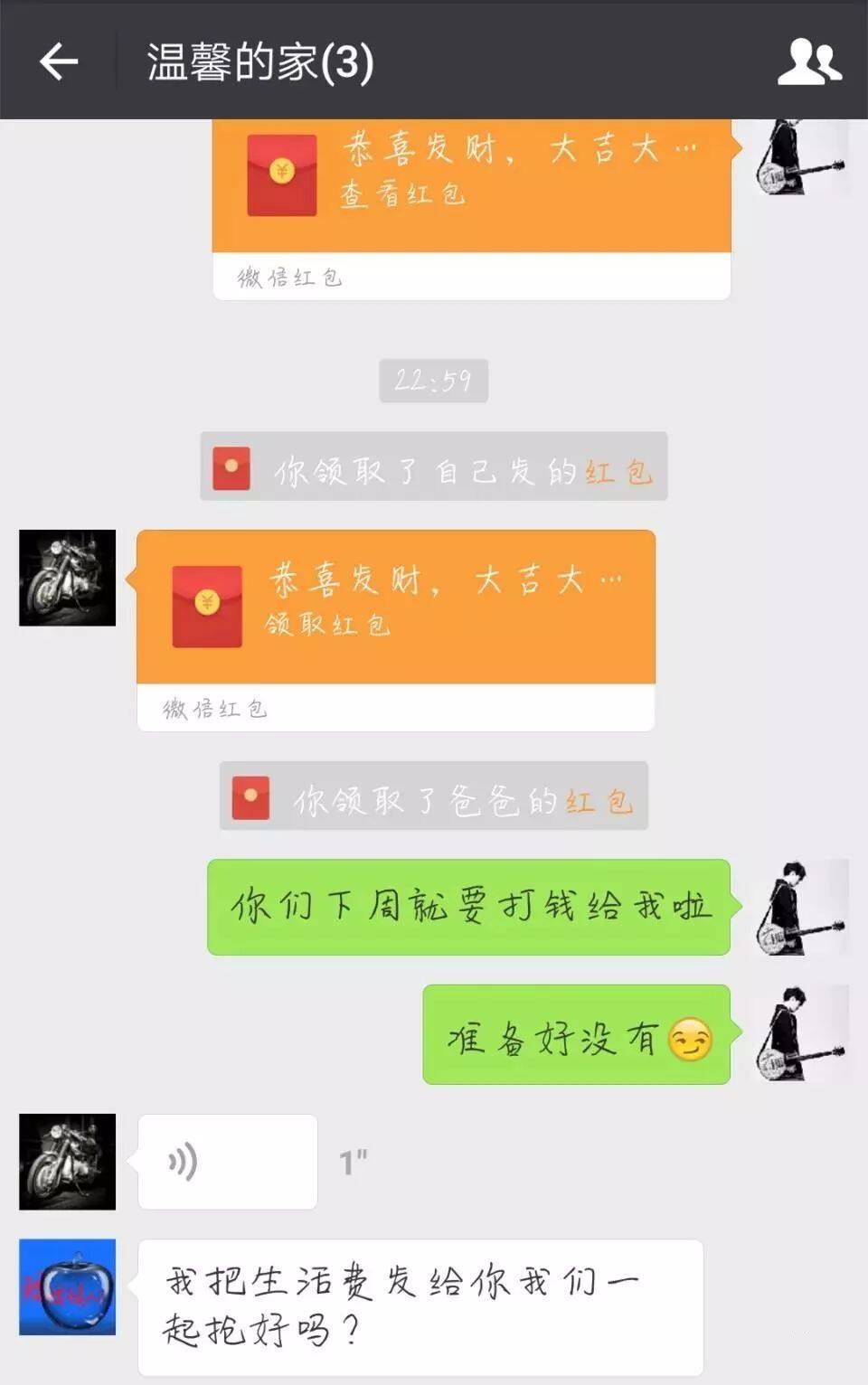Tap 红包 link in 你领取了爸爸的红包

(599, 801)
